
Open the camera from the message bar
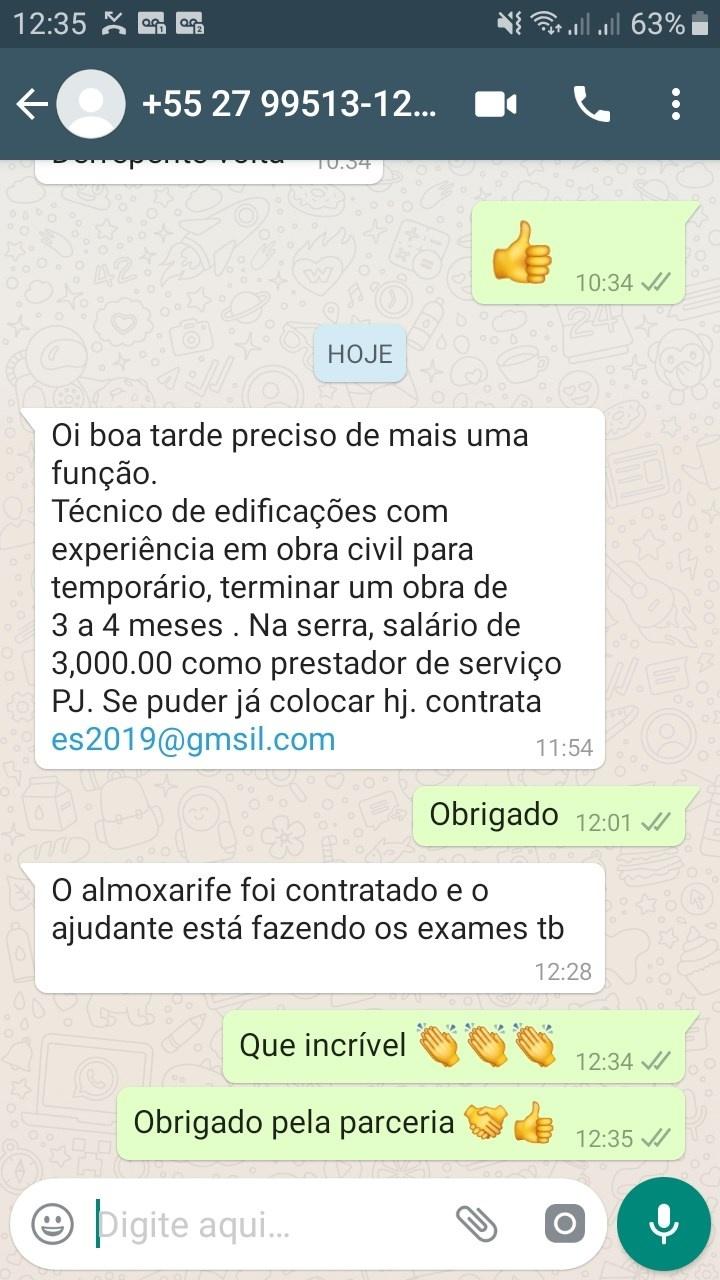click(564, 1223)
